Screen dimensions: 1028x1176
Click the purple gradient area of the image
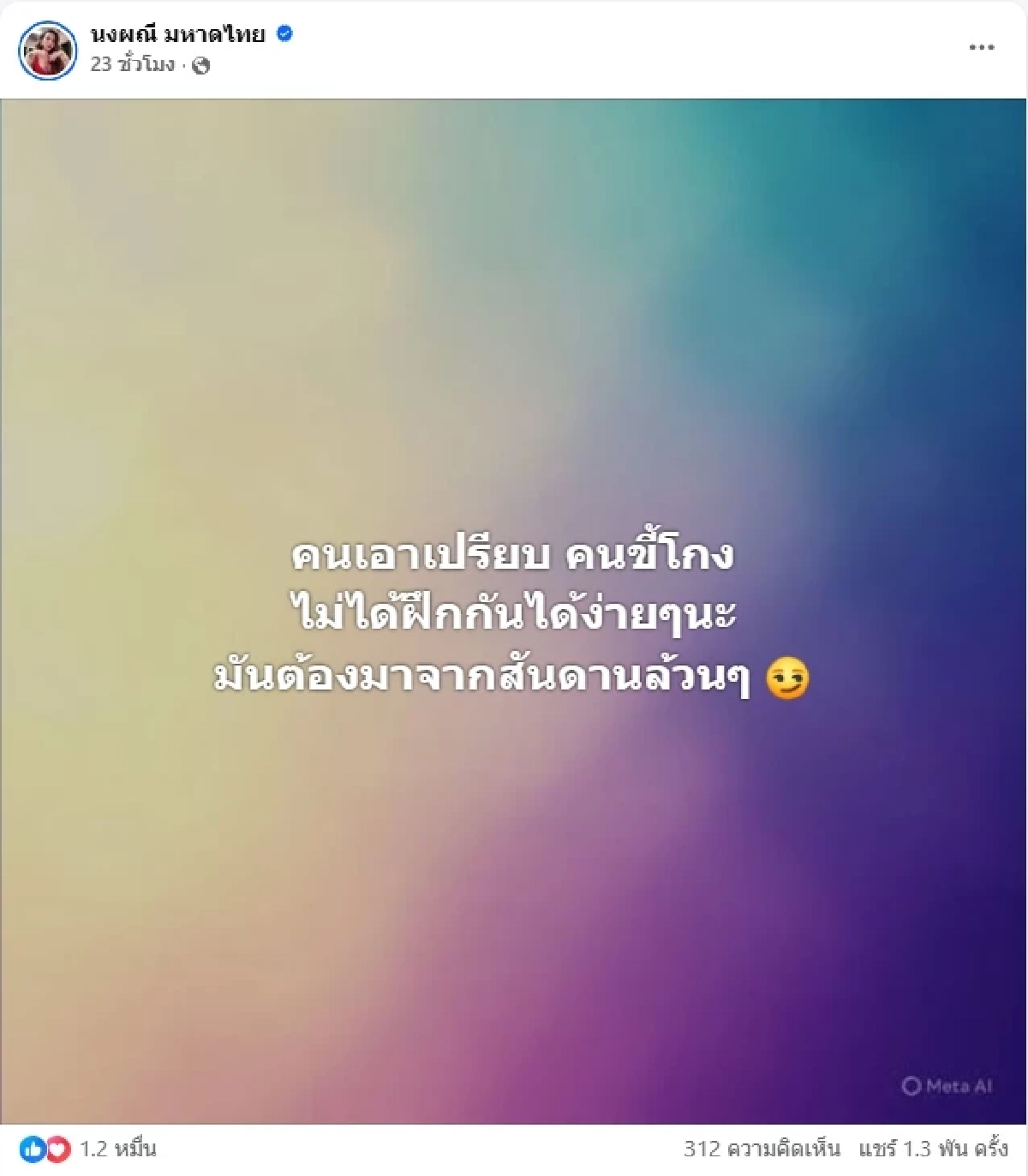771,899
